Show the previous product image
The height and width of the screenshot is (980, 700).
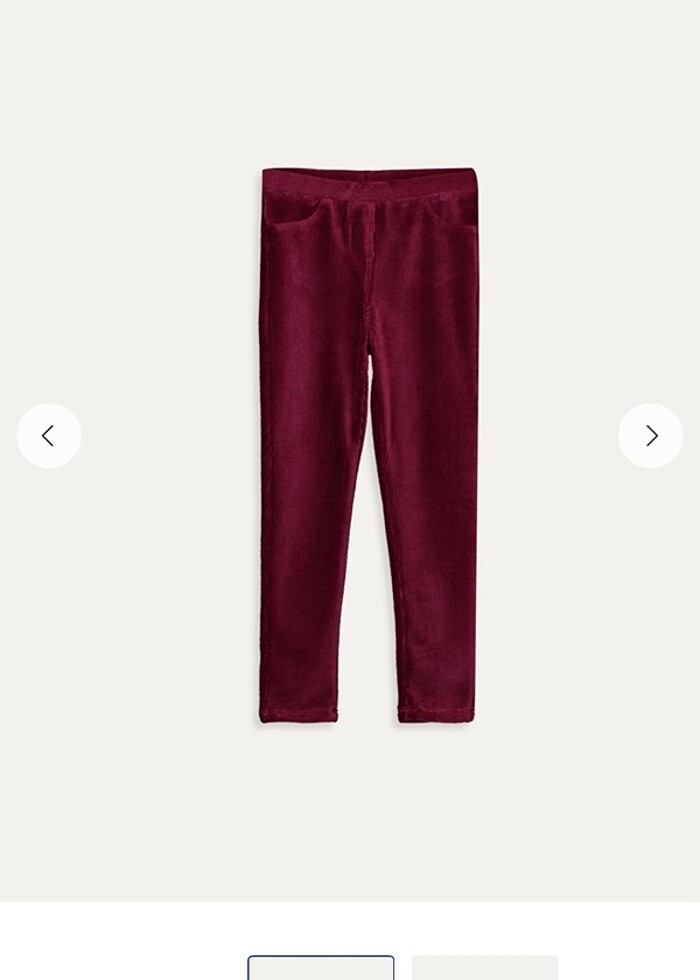click(x=49, y=436)
